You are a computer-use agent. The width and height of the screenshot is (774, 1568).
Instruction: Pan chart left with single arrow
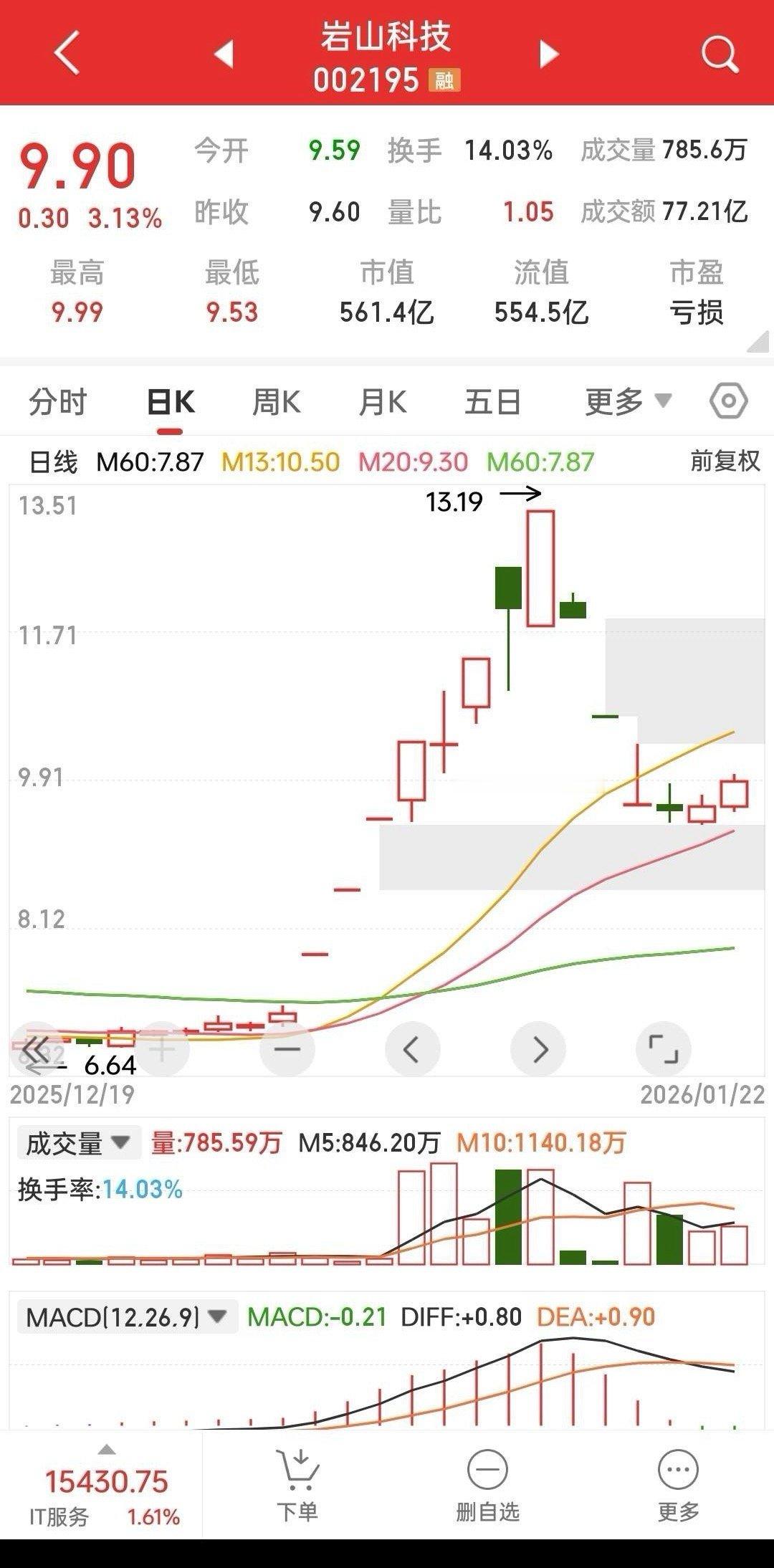pos(412,1048)
